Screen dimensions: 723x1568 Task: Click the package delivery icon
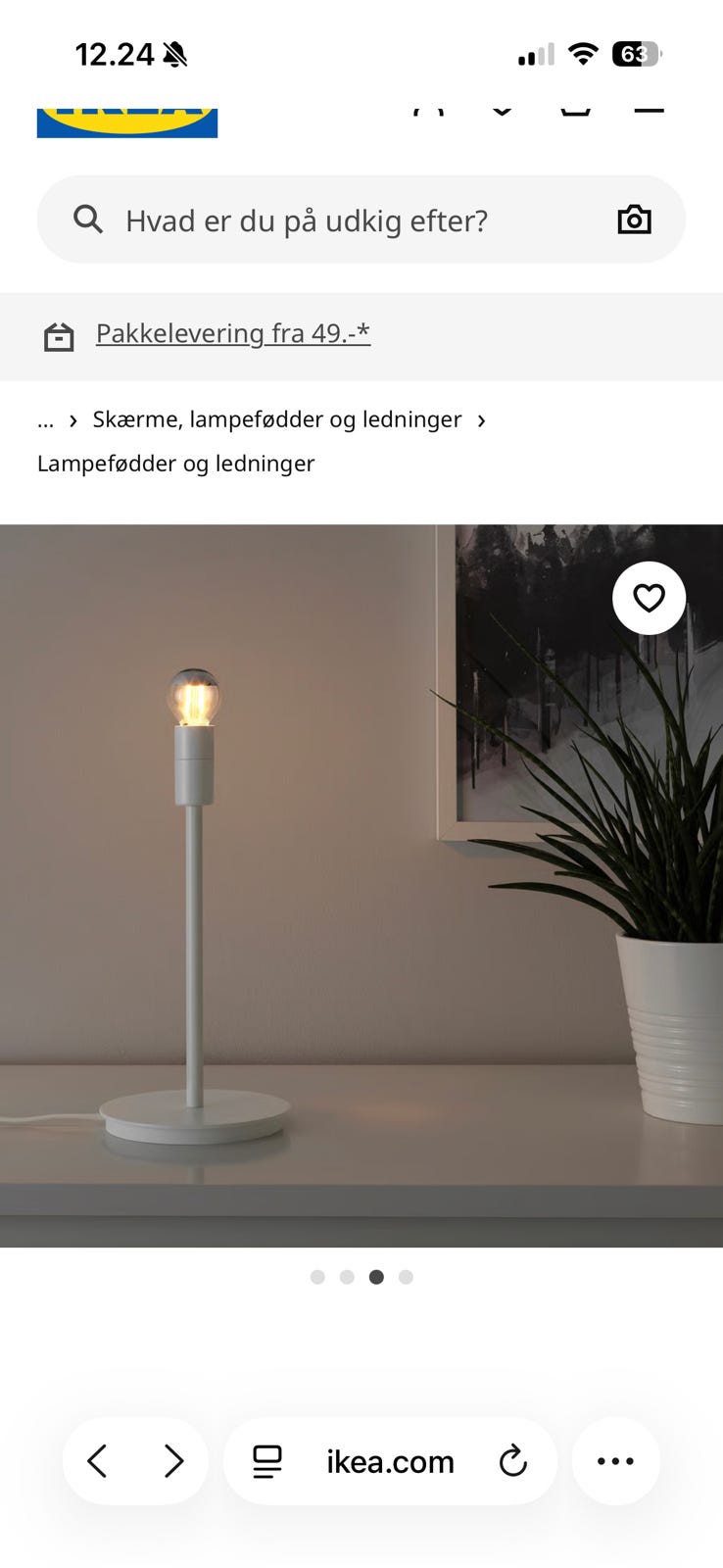pos(59,336)
